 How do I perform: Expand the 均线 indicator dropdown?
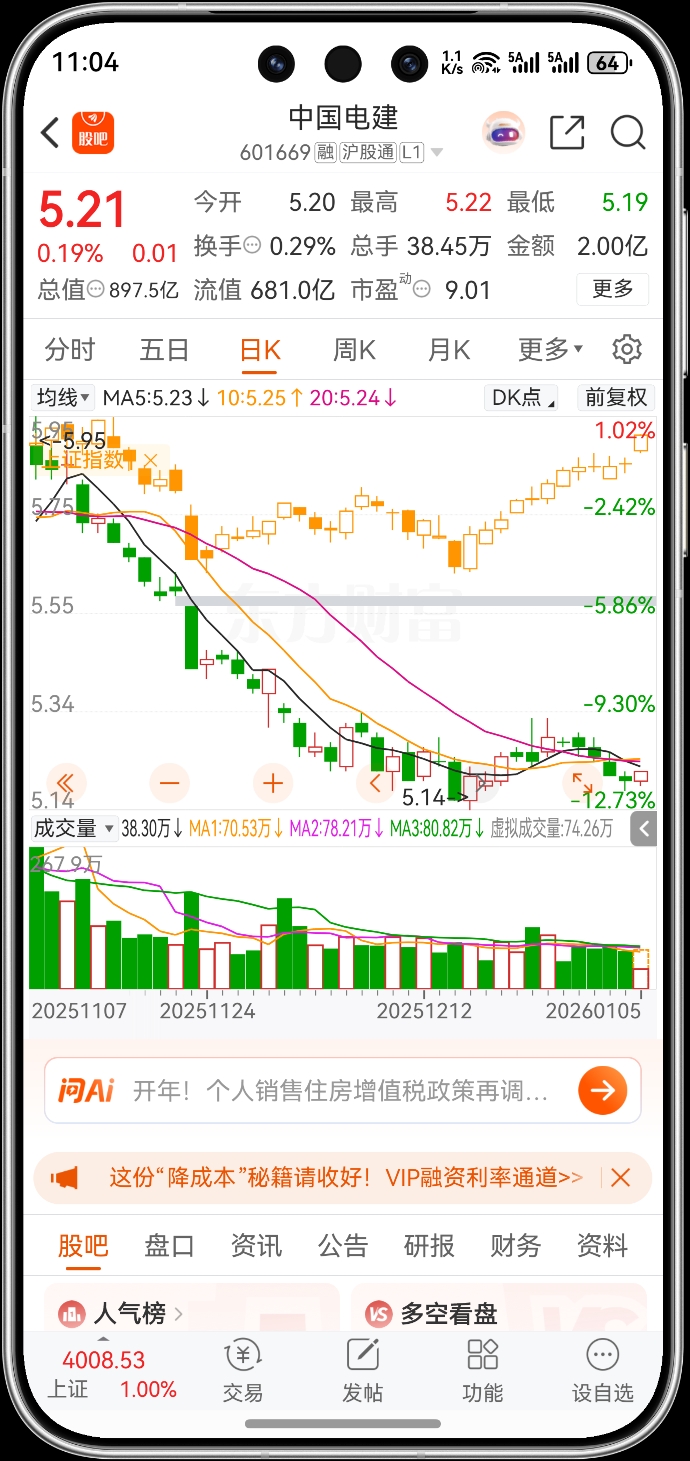point(64,398)
